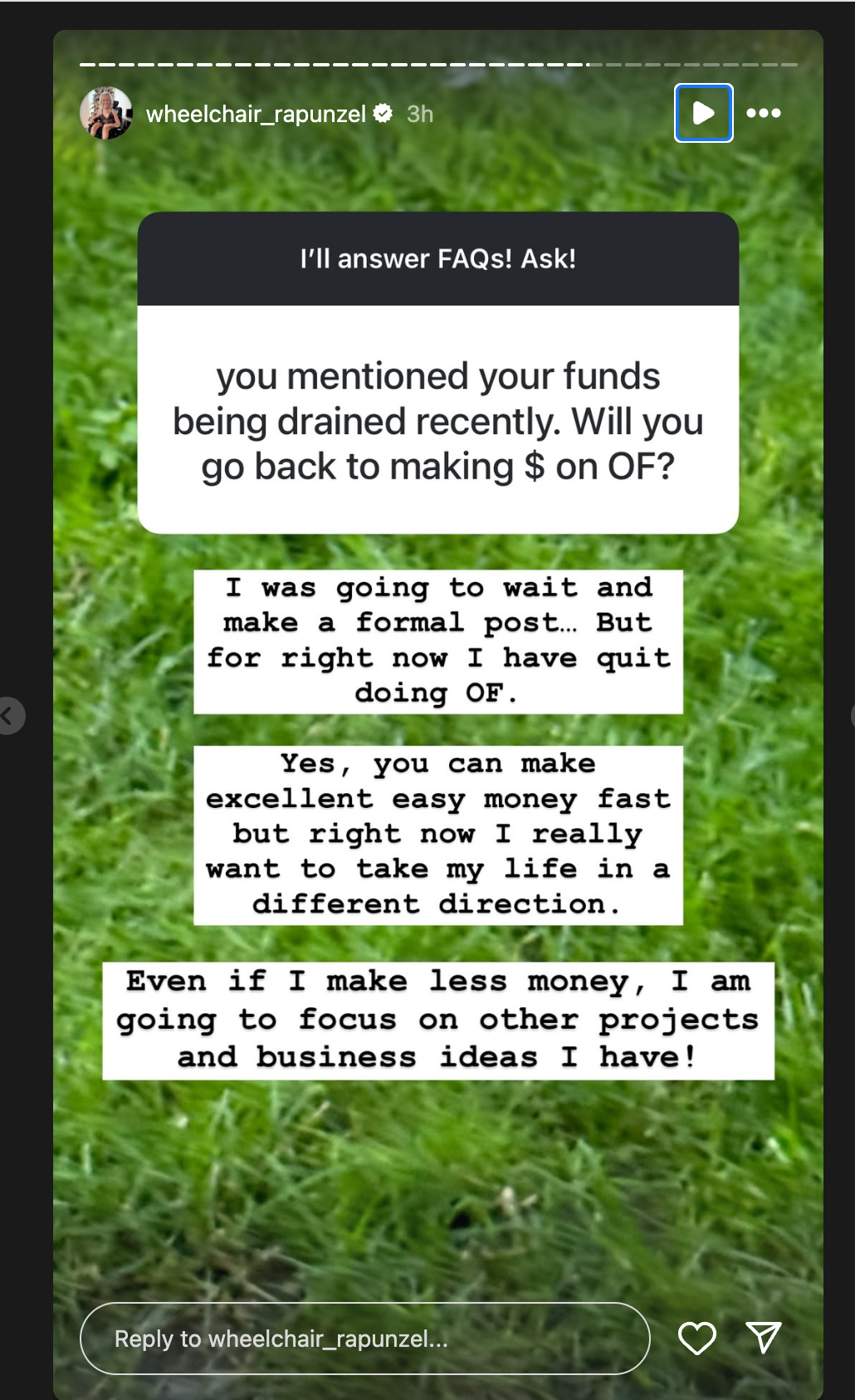855x1400 pixels.
Task: Open the wheelchair_rapunzel username link
Action: 256,114
